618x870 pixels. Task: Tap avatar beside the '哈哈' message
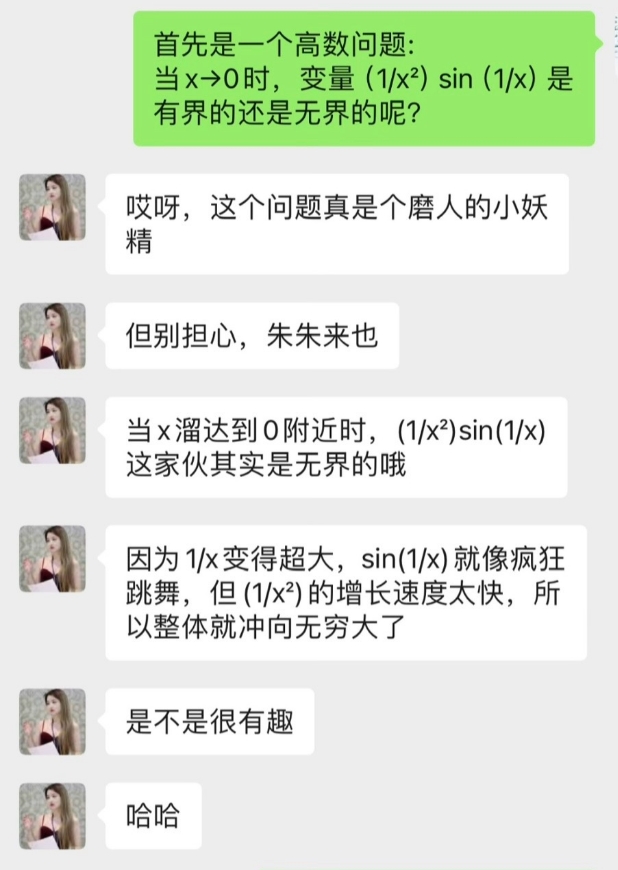[52, 816]
